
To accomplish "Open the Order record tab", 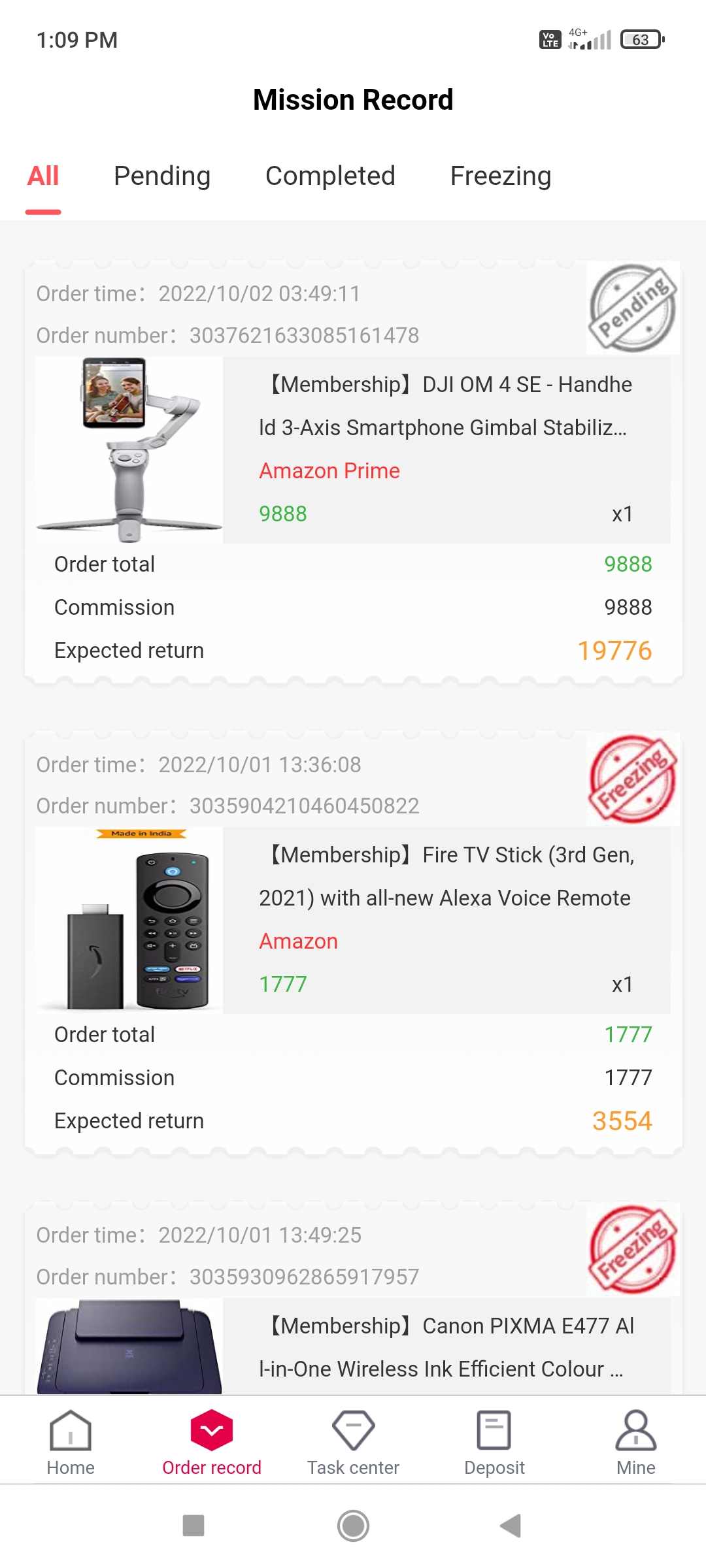I will [212, 1443].
